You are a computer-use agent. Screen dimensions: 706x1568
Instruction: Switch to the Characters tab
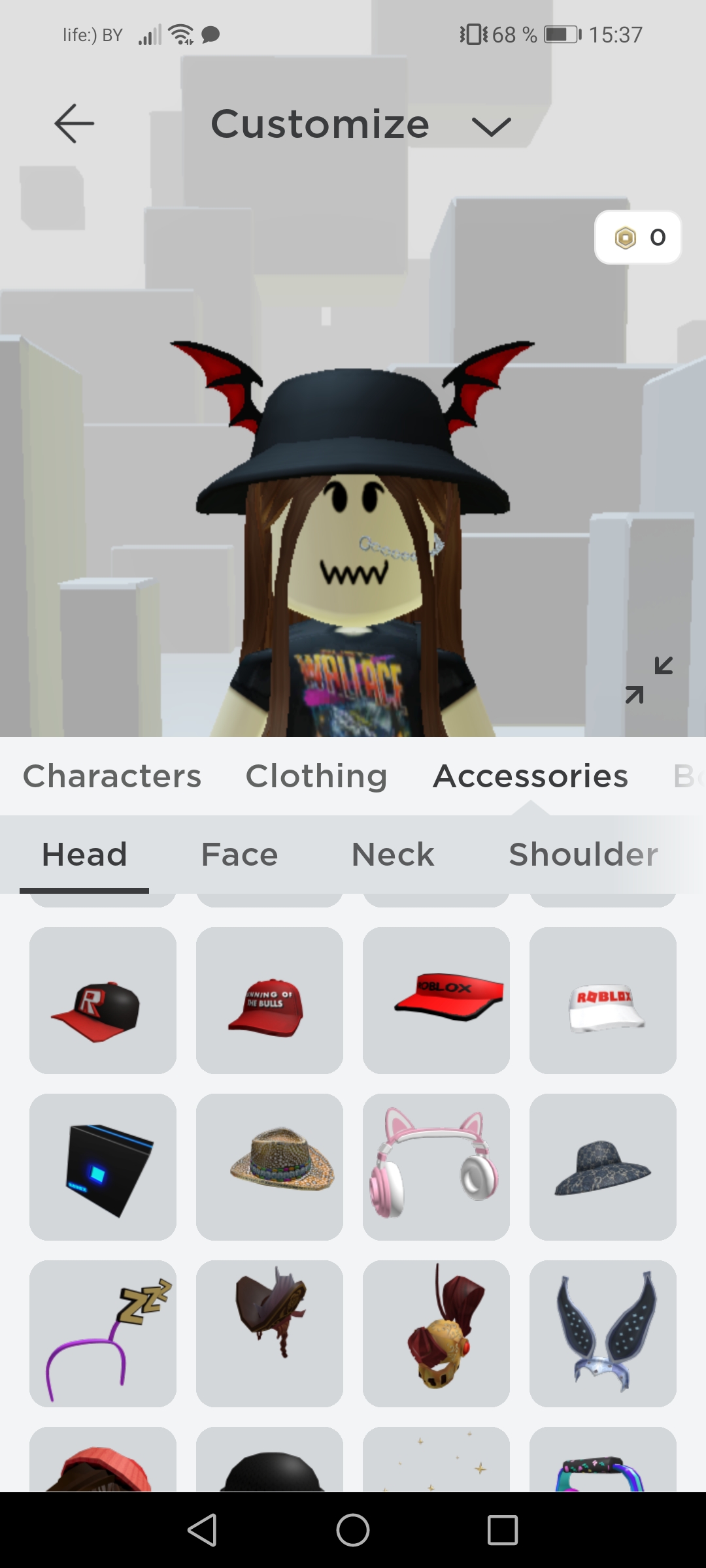pos(112,776)
